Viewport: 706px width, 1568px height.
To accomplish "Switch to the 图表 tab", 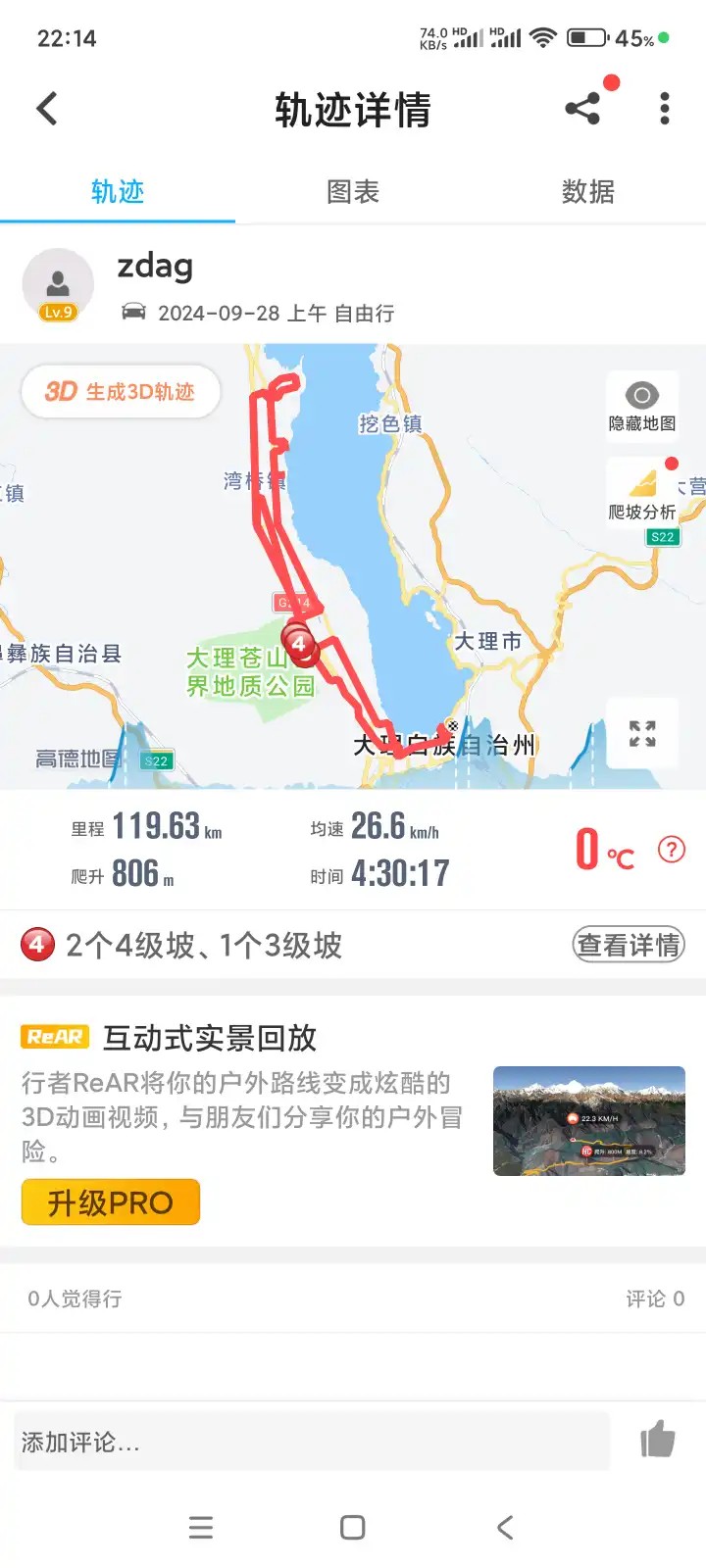I will tap(353, 192).
